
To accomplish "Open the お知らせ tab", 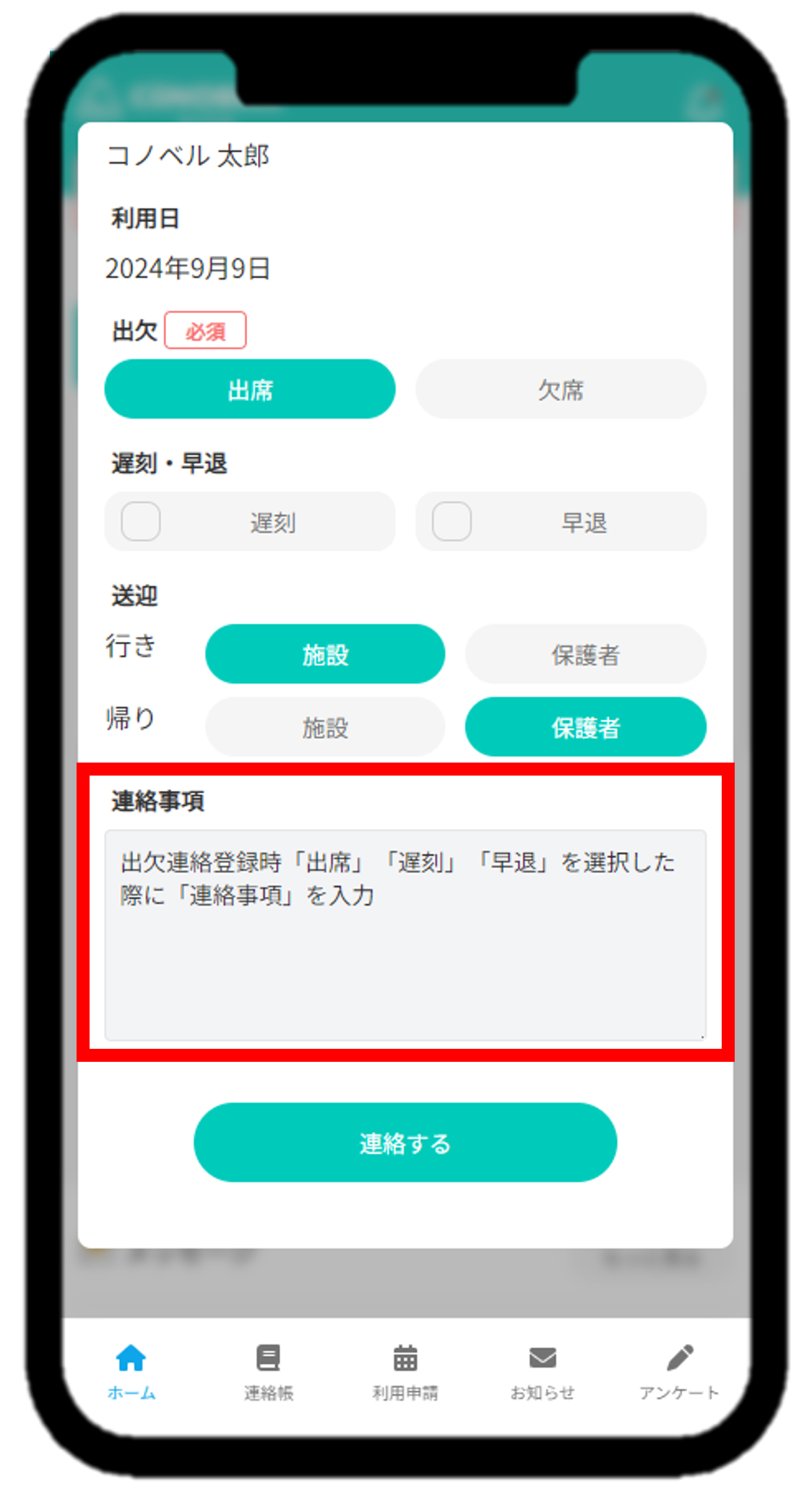I will click(x=542, y=1370).
